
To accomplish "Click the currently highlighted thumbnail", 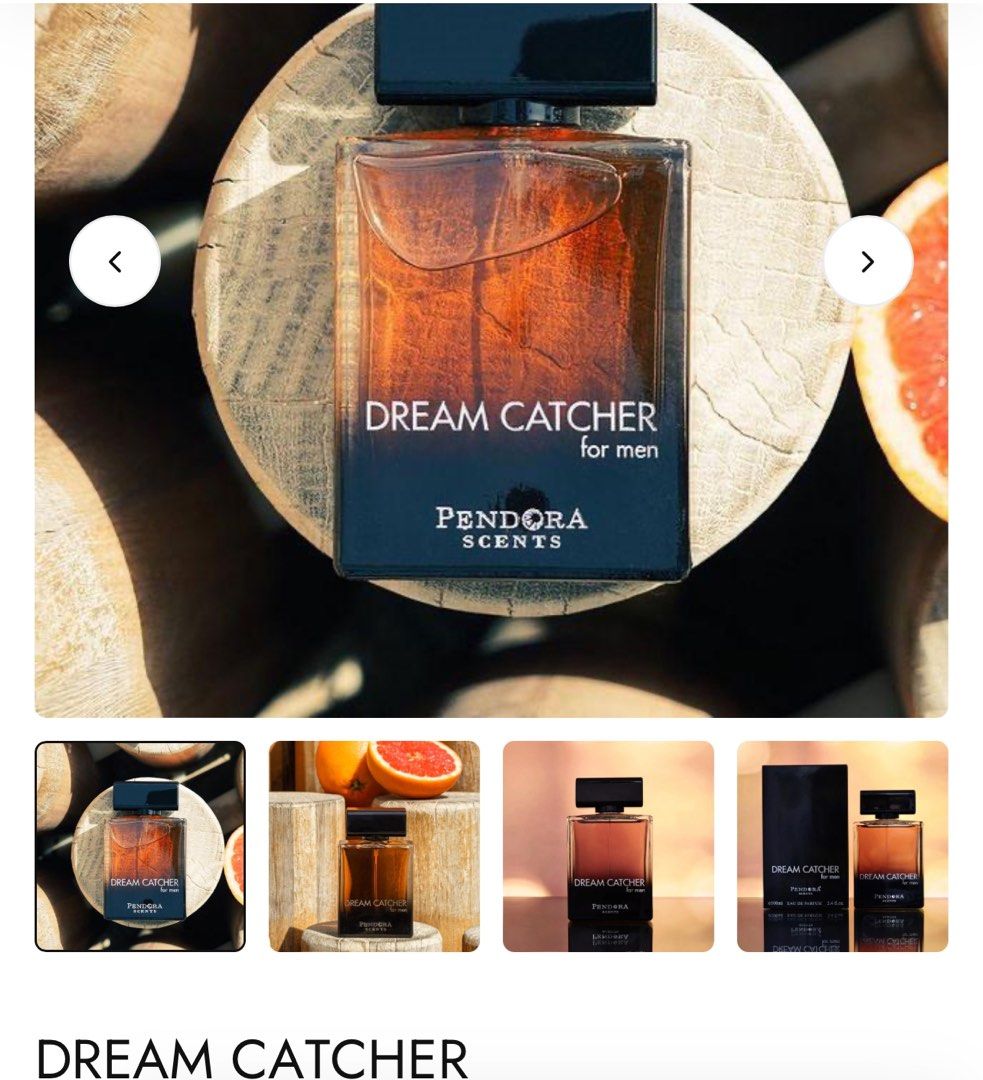I will pos(141,846).
